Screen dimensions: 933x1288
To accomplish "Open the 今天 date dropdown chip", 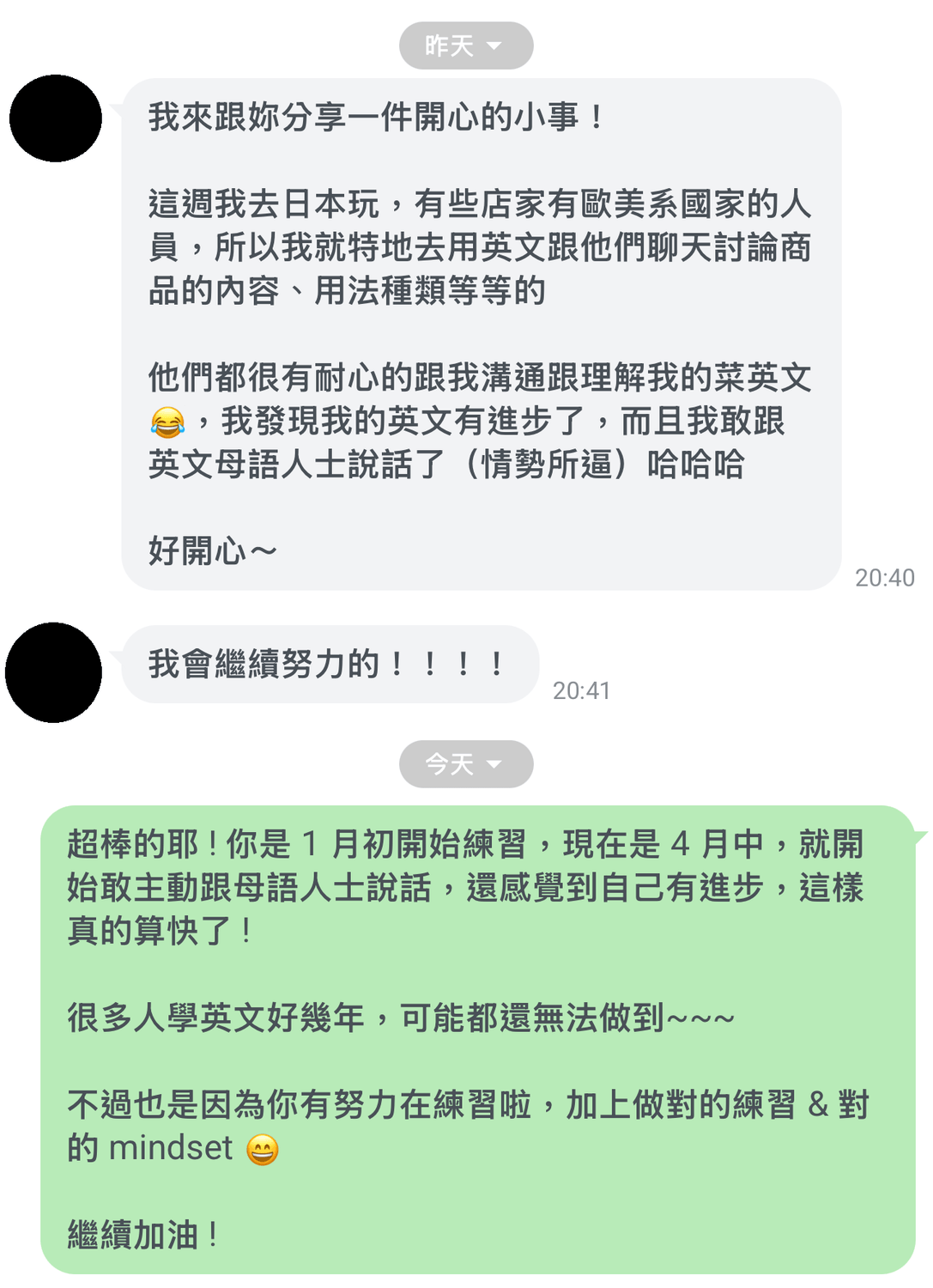I will click(465, 763).
